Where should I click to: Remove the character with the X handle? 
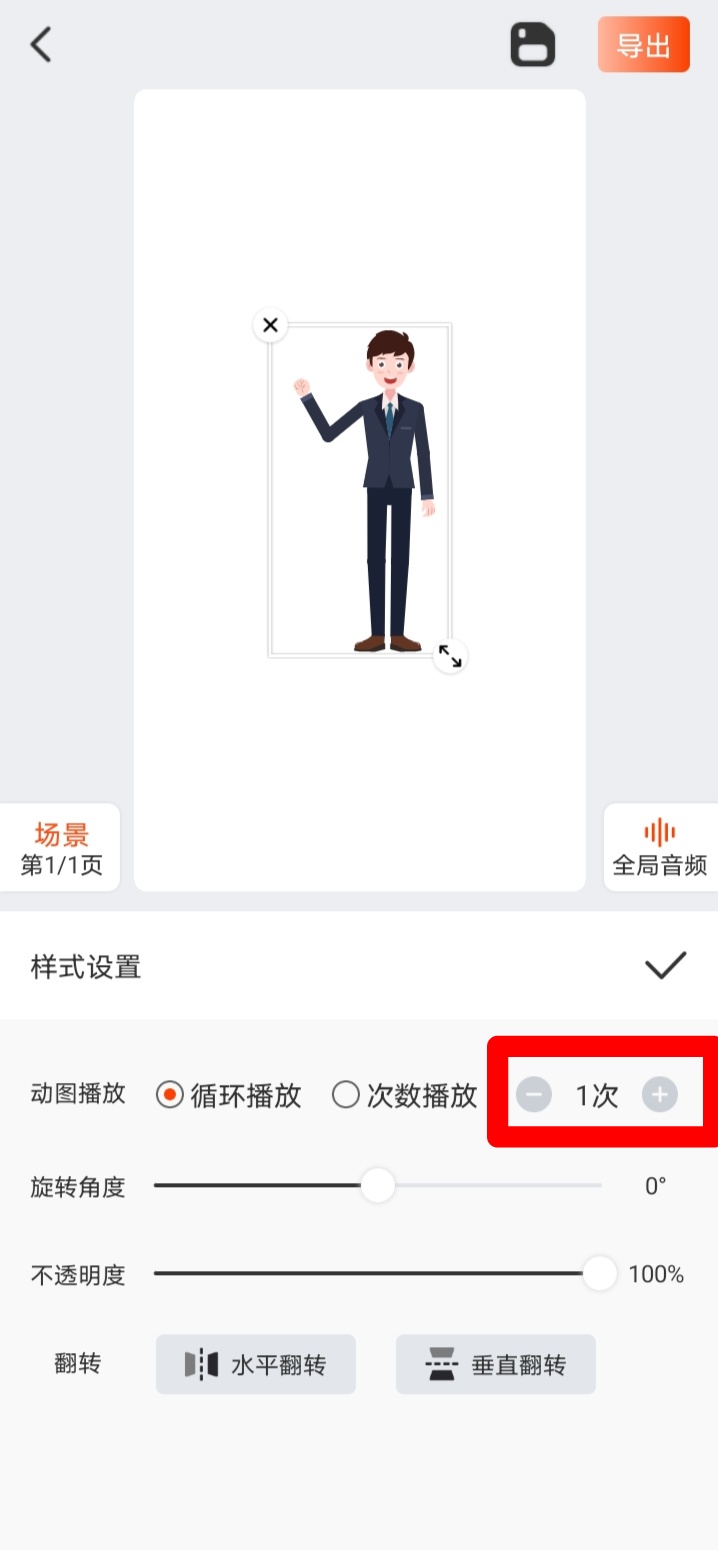point(270,325)
